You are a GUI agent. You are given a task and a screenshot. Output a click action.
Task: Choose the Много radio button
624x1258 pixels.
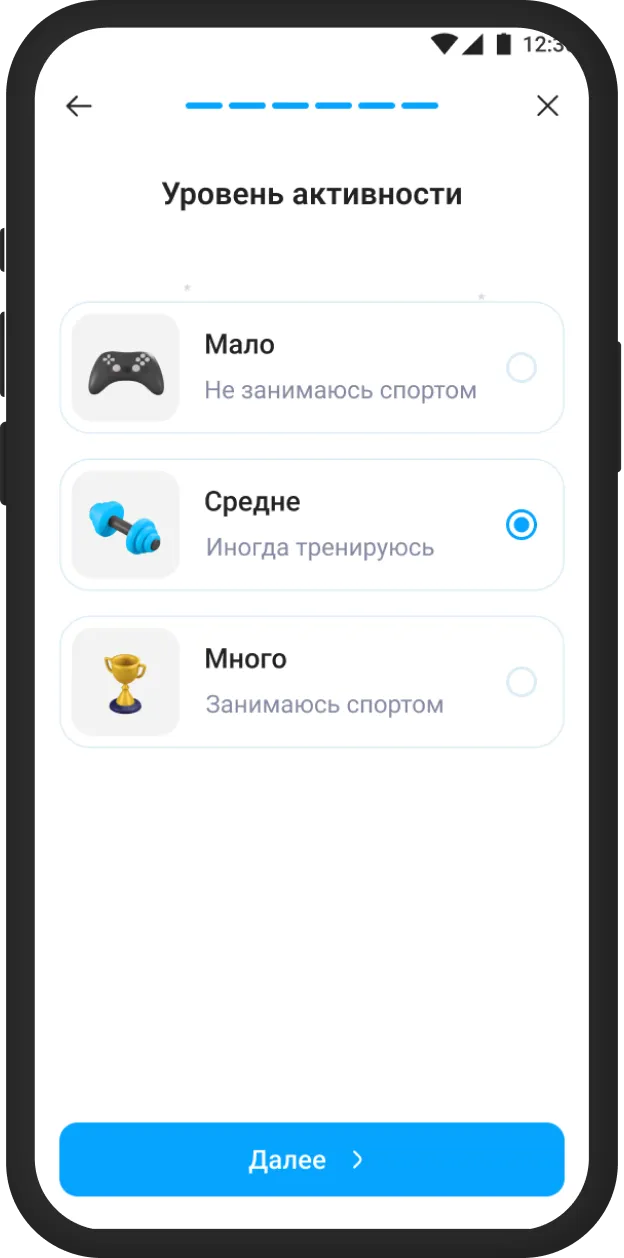(521, 682)
